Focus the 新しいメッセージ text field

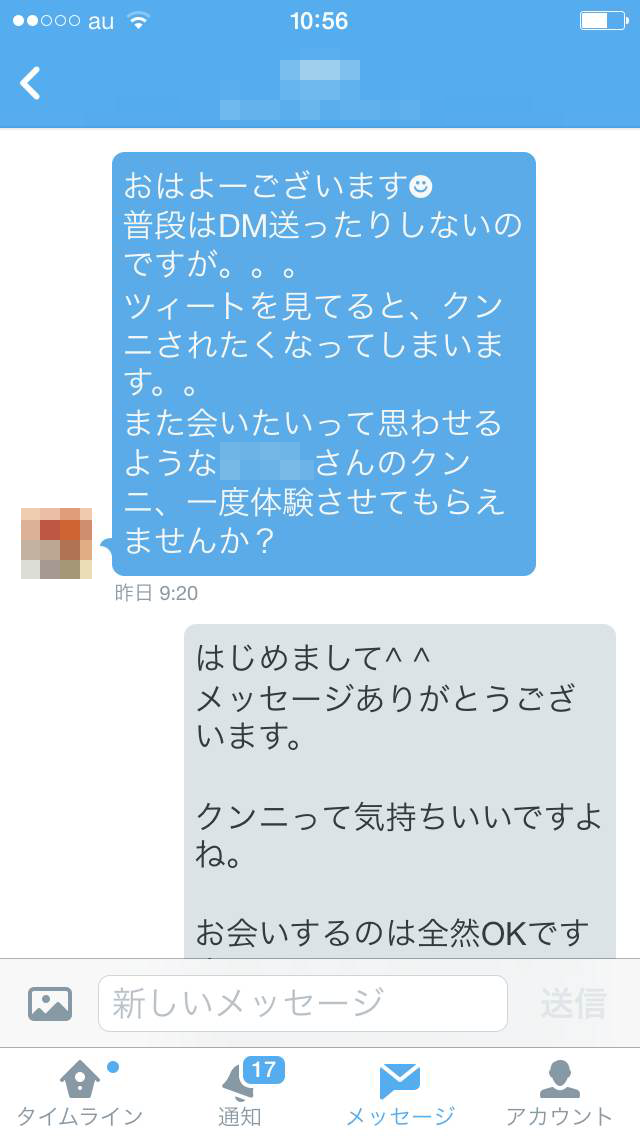302,1003
